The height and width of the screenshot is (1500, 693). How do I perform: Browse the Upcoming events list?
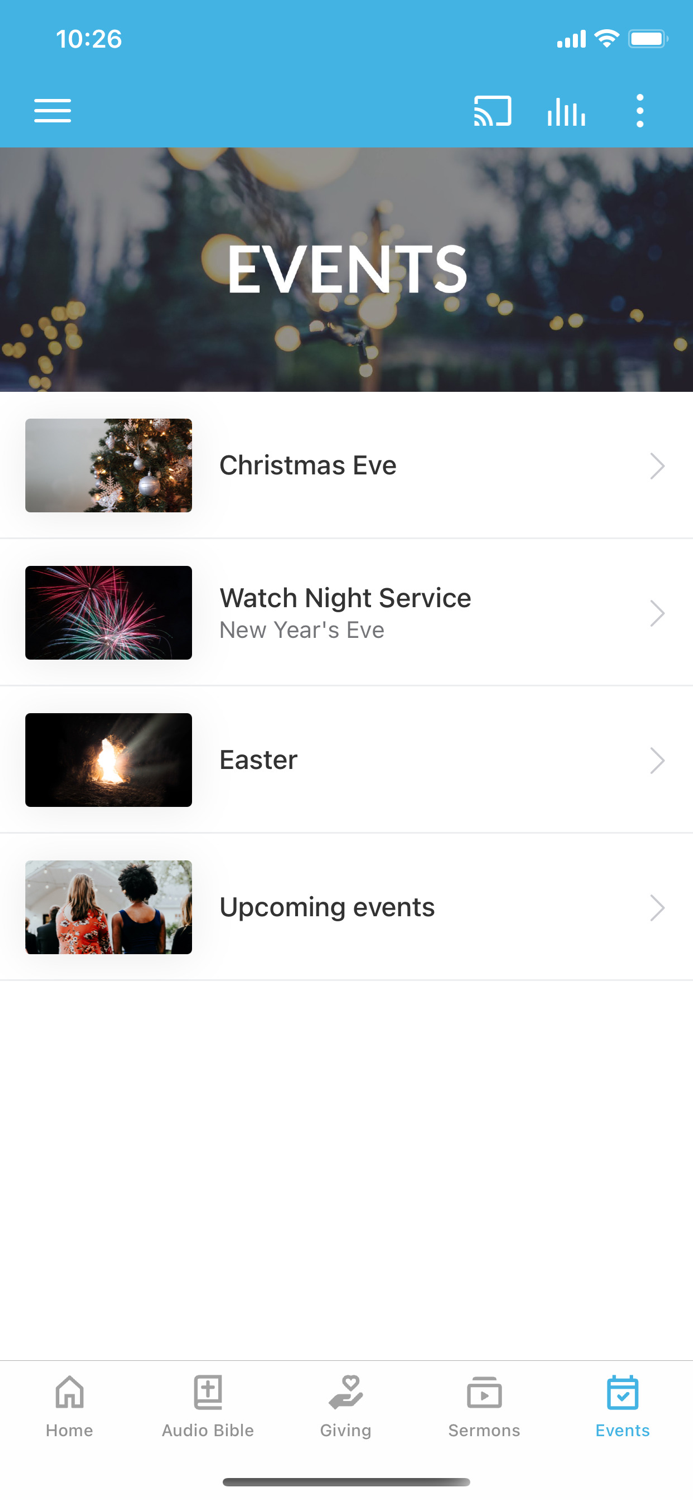[x=346, y=907]
